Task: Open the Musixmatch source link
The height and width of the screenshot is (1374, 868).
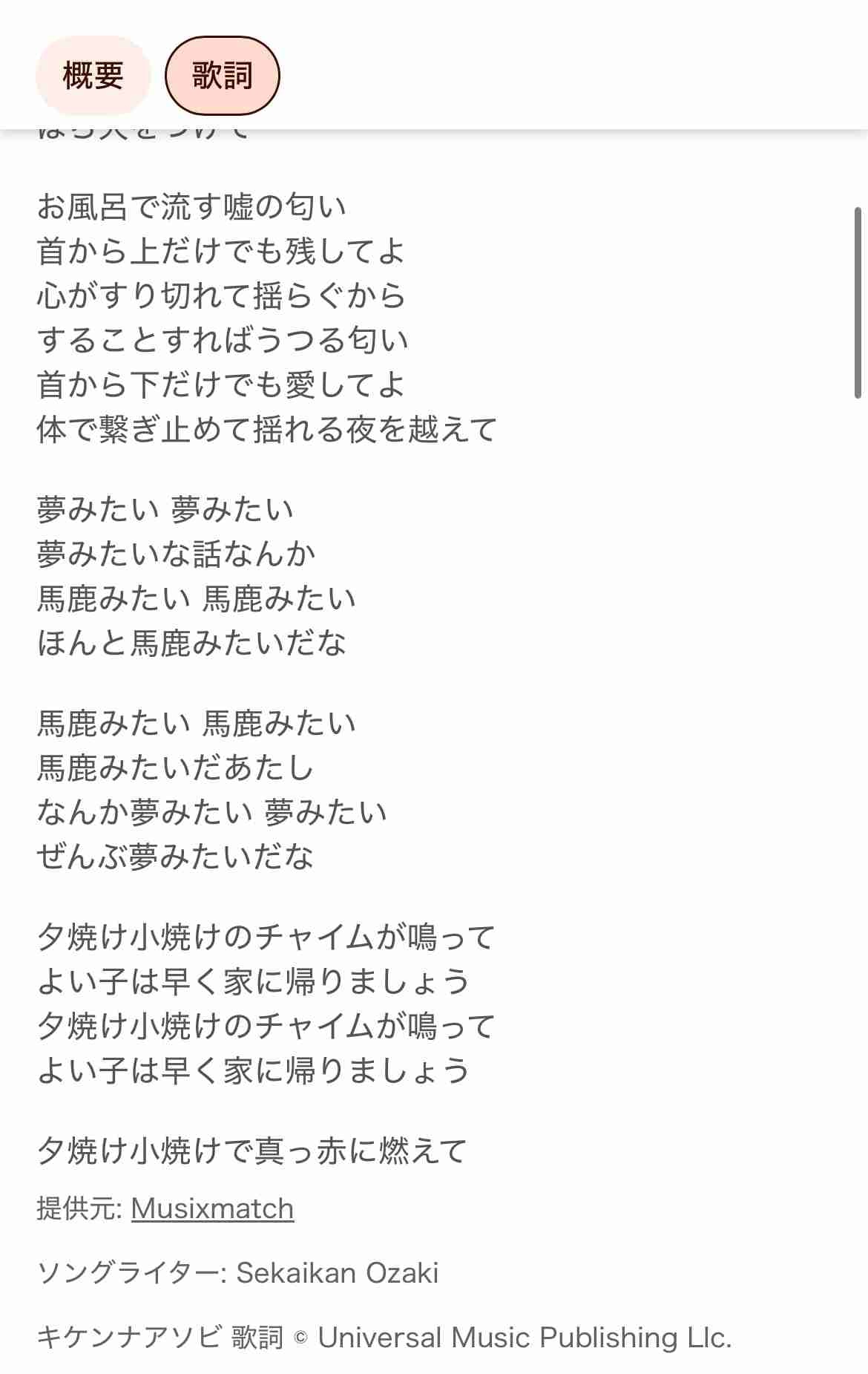Action: click(212, 1209)
